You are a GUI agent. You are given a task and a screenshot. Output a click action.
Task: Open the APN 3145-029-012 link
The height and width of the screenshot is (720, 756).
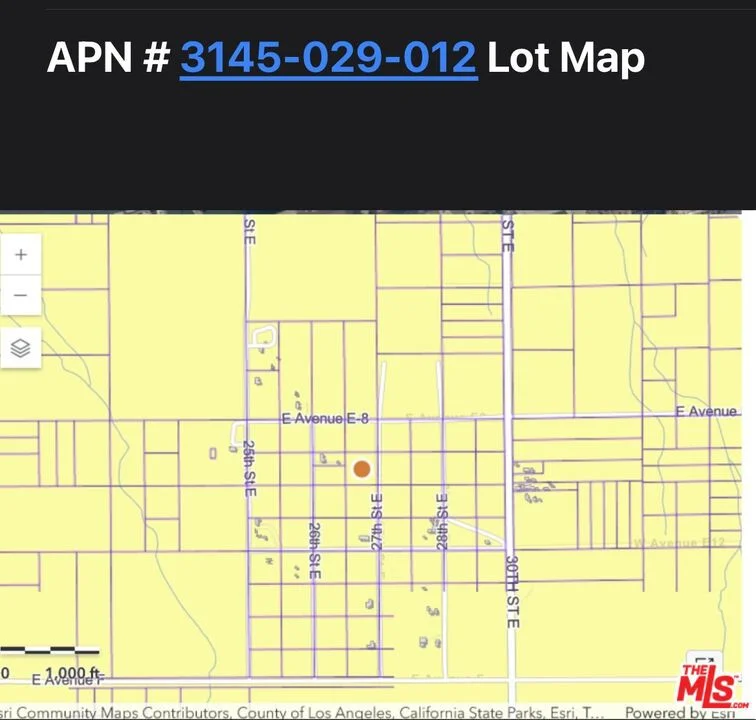327,58
